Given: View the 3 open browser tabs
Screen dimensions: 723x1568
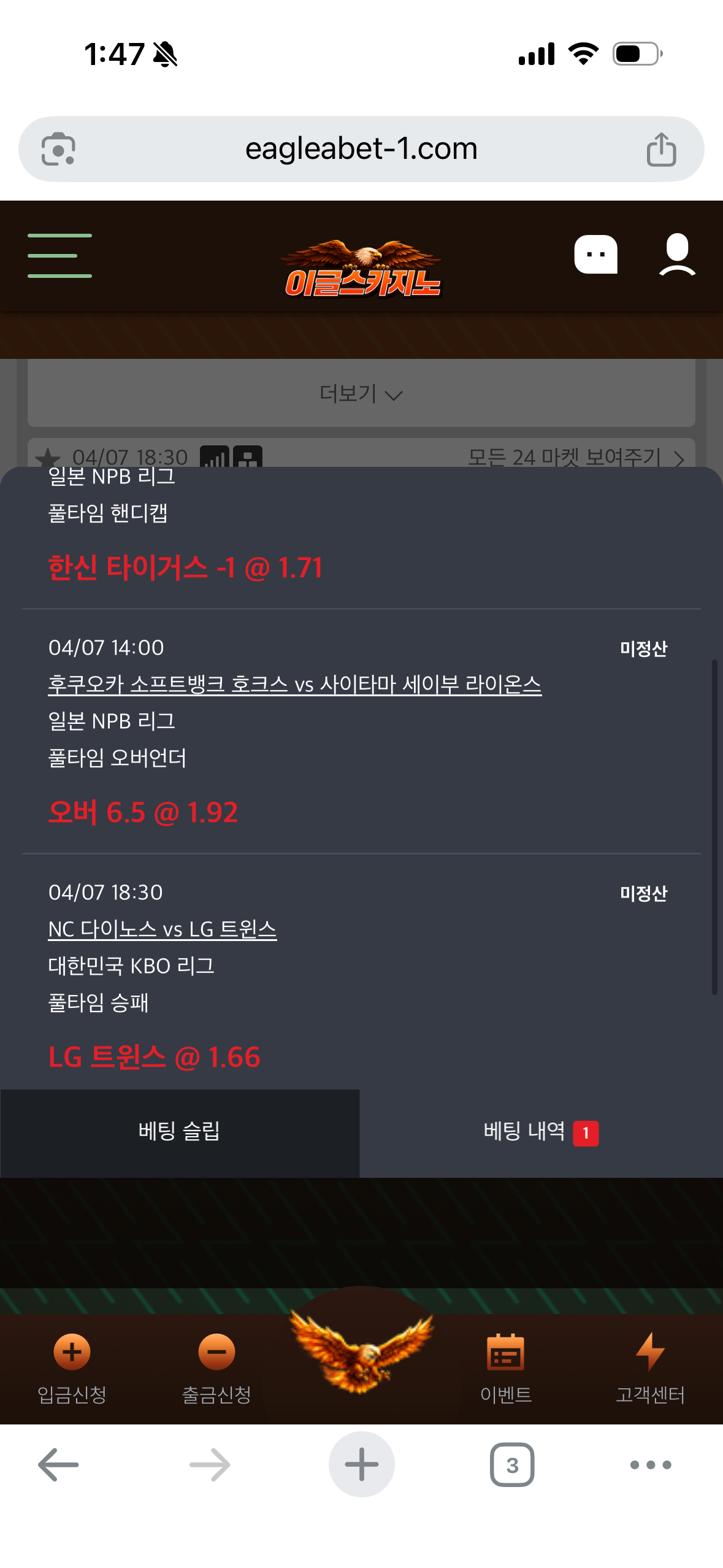Looking at the screenshot, I should [x=512, y=1464].
